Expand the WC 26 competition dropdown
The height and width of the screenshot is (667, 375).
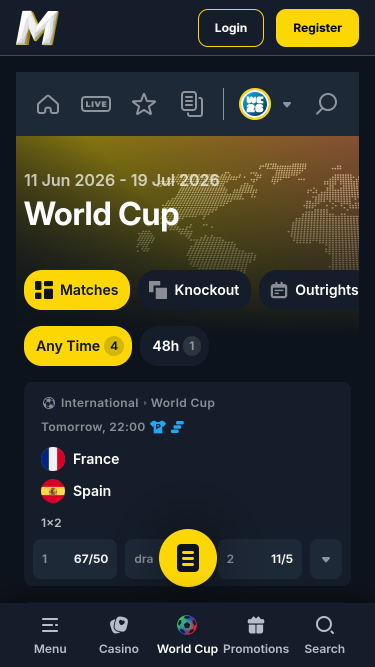tap(265, 104)
